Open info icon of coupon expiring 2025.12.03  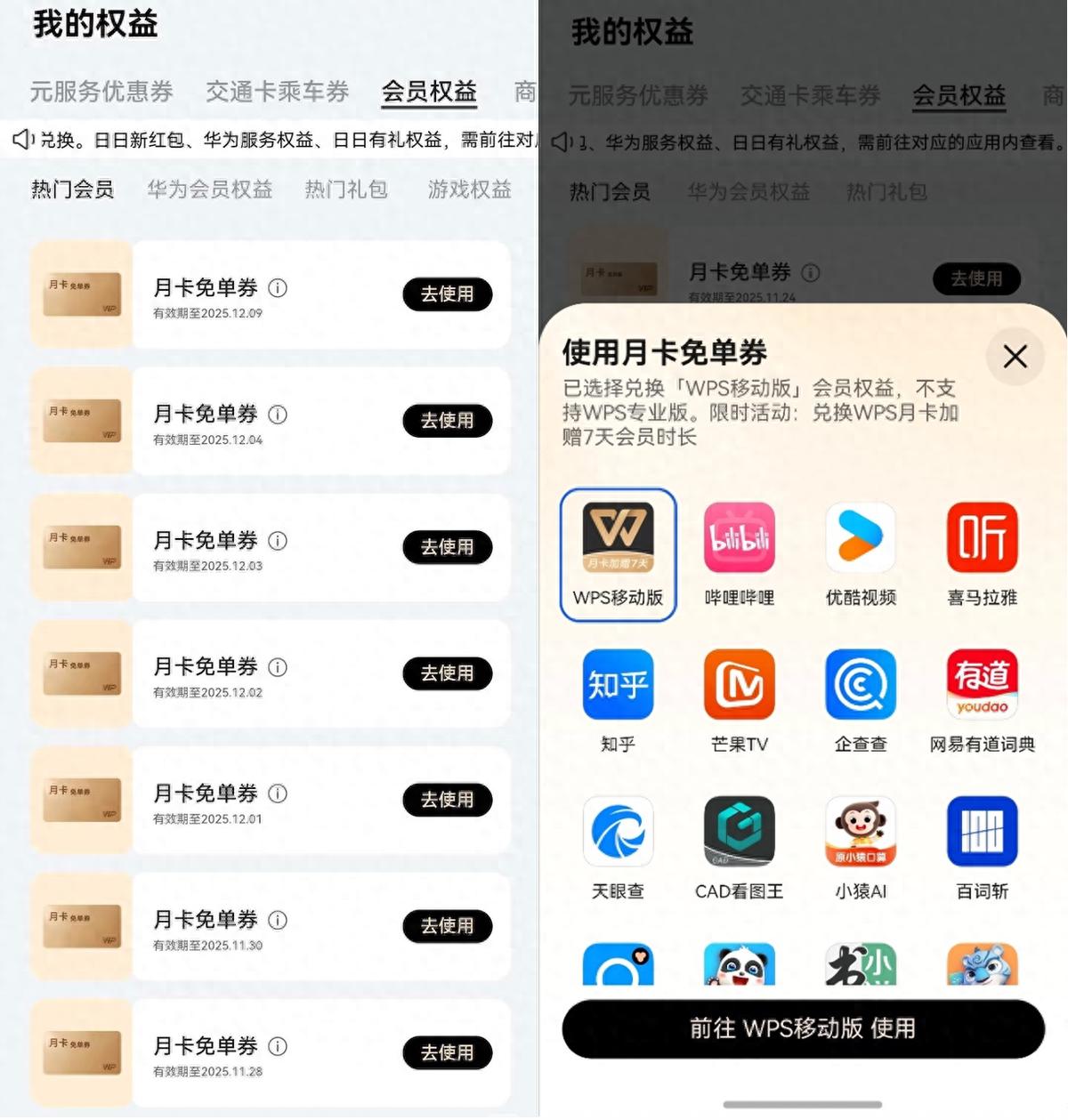click(x=278, y=540)
